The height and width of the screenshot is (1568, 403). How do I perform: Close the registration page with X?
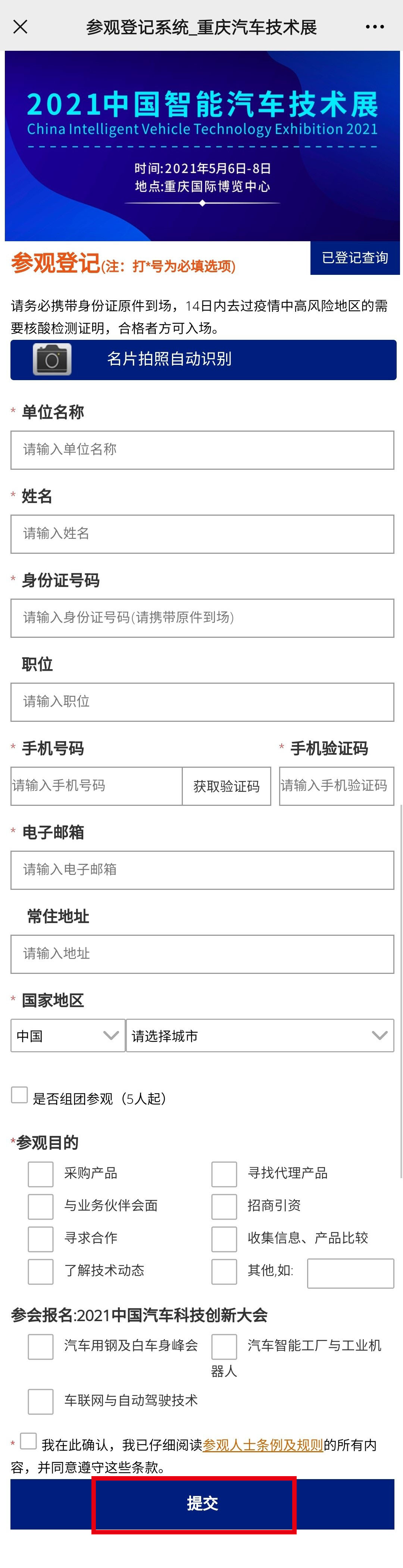point(20,27)
